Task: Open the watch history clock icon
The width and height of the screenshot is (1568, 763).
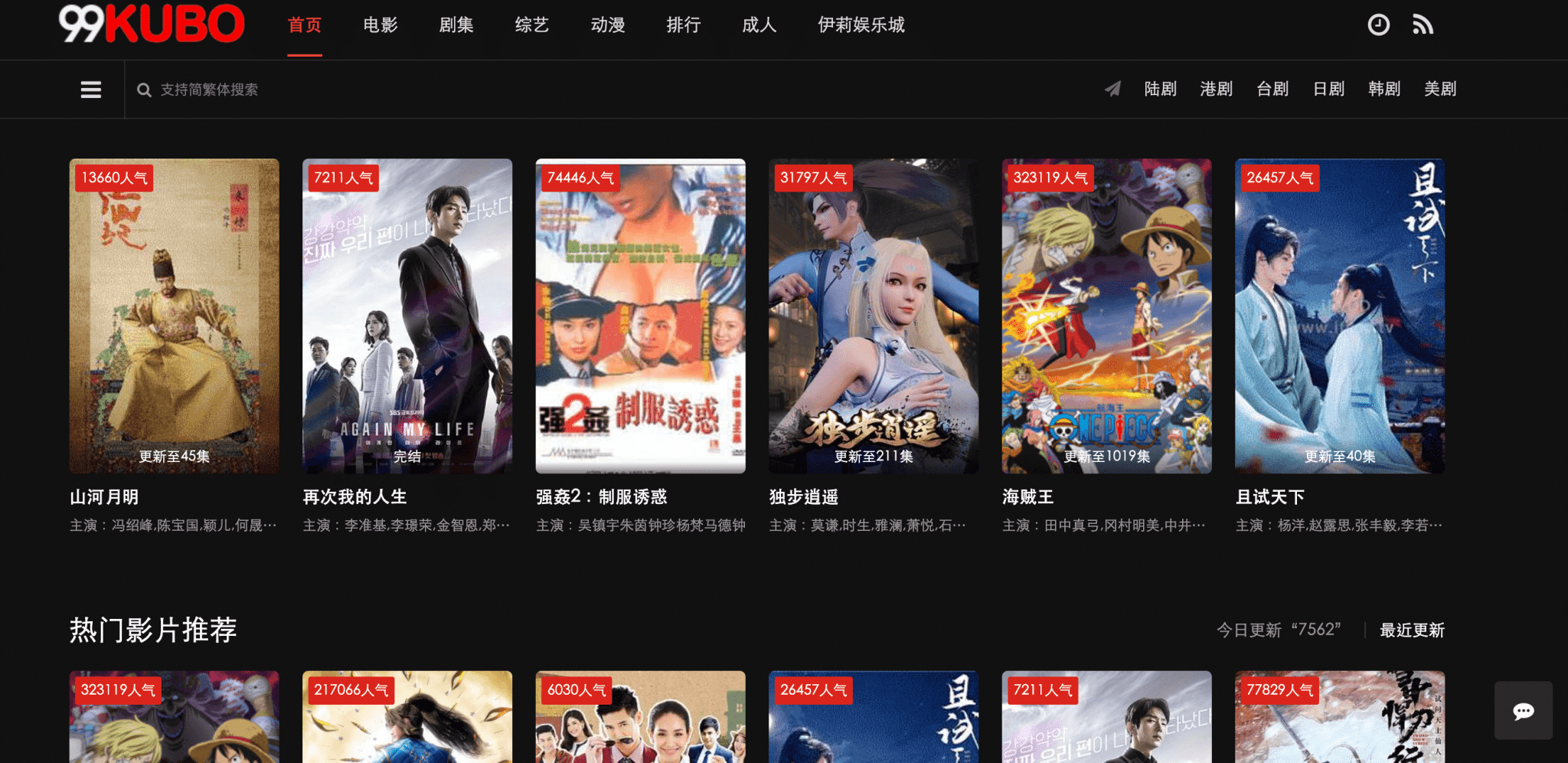Action: coord(1378,25)
